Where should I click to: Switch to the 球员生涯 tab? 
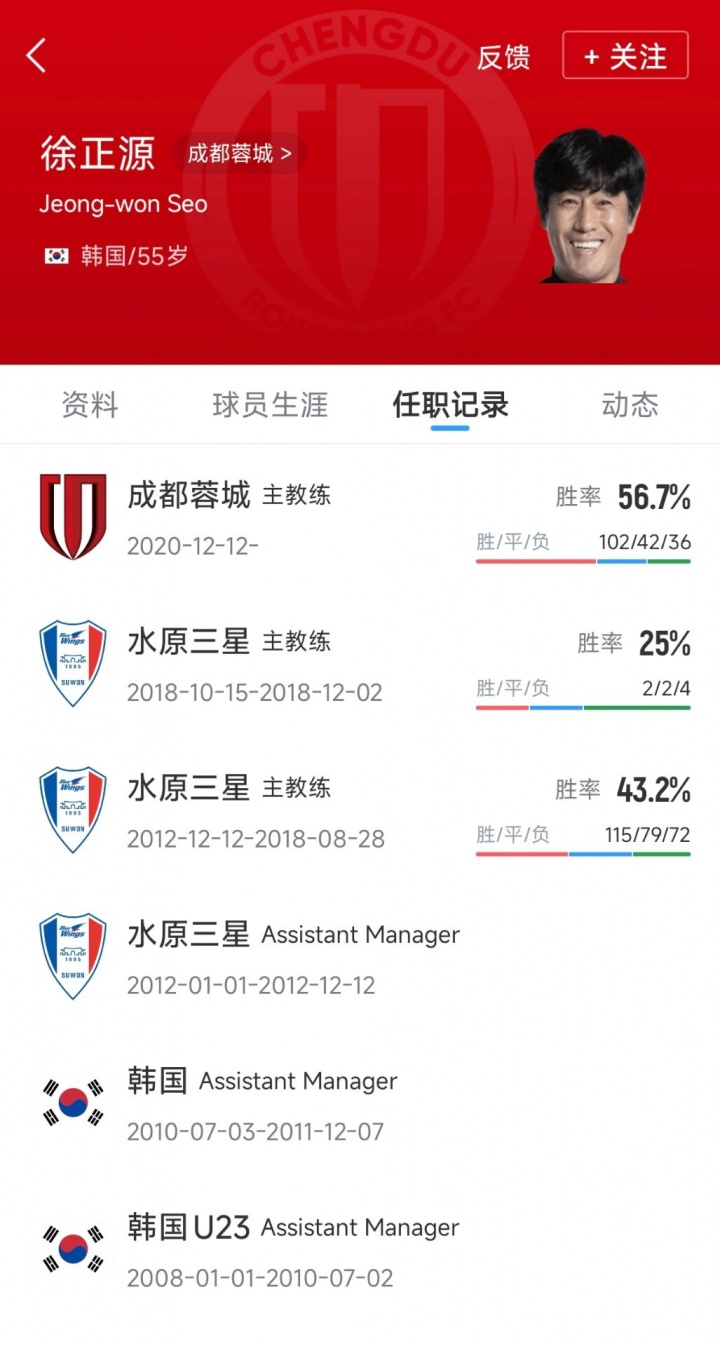(270, 405)
